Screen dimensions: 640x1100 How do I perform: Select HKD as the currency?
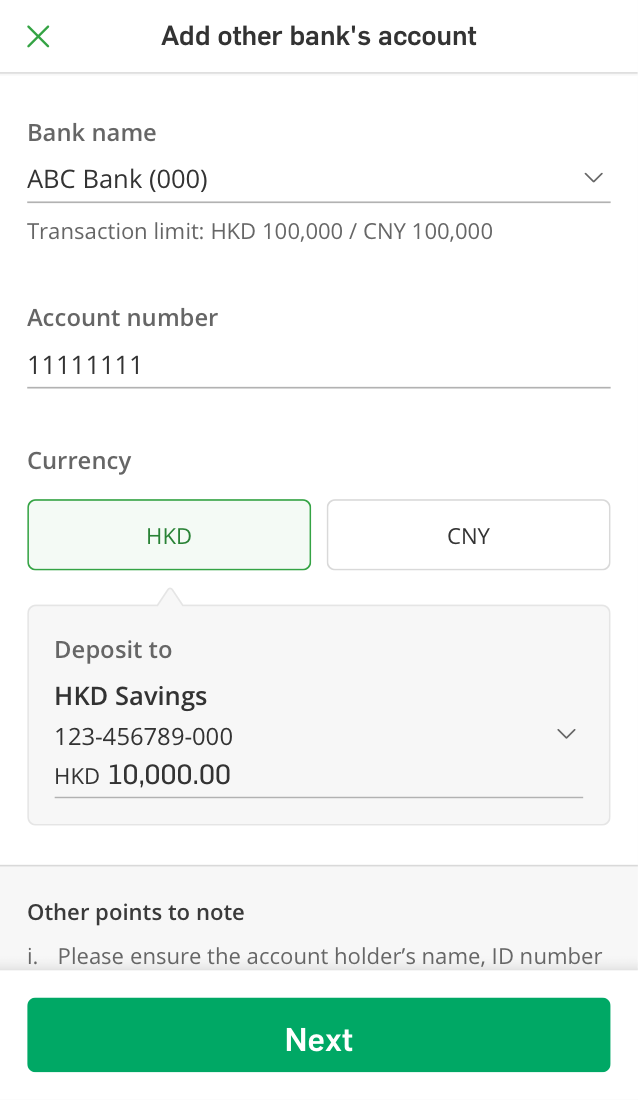(x=169, y=535)
